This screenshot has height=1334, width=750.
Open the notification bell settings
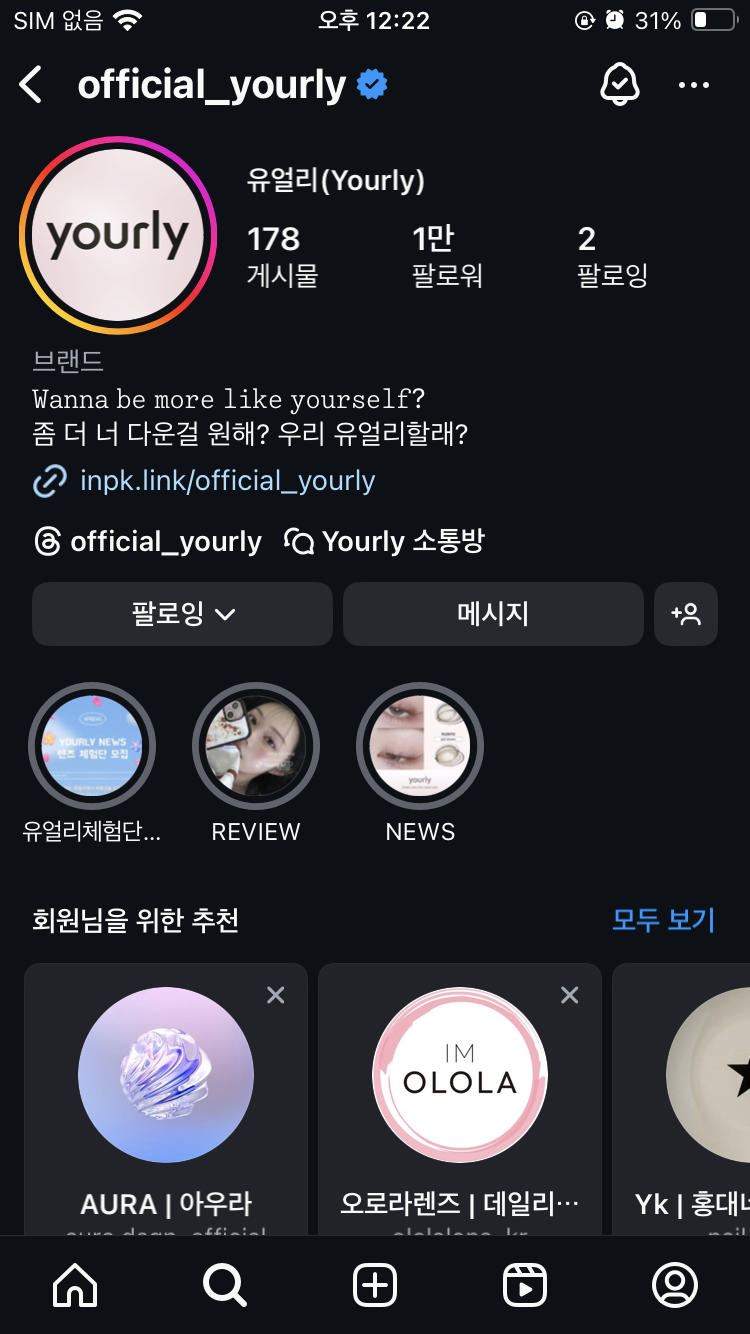619,86
